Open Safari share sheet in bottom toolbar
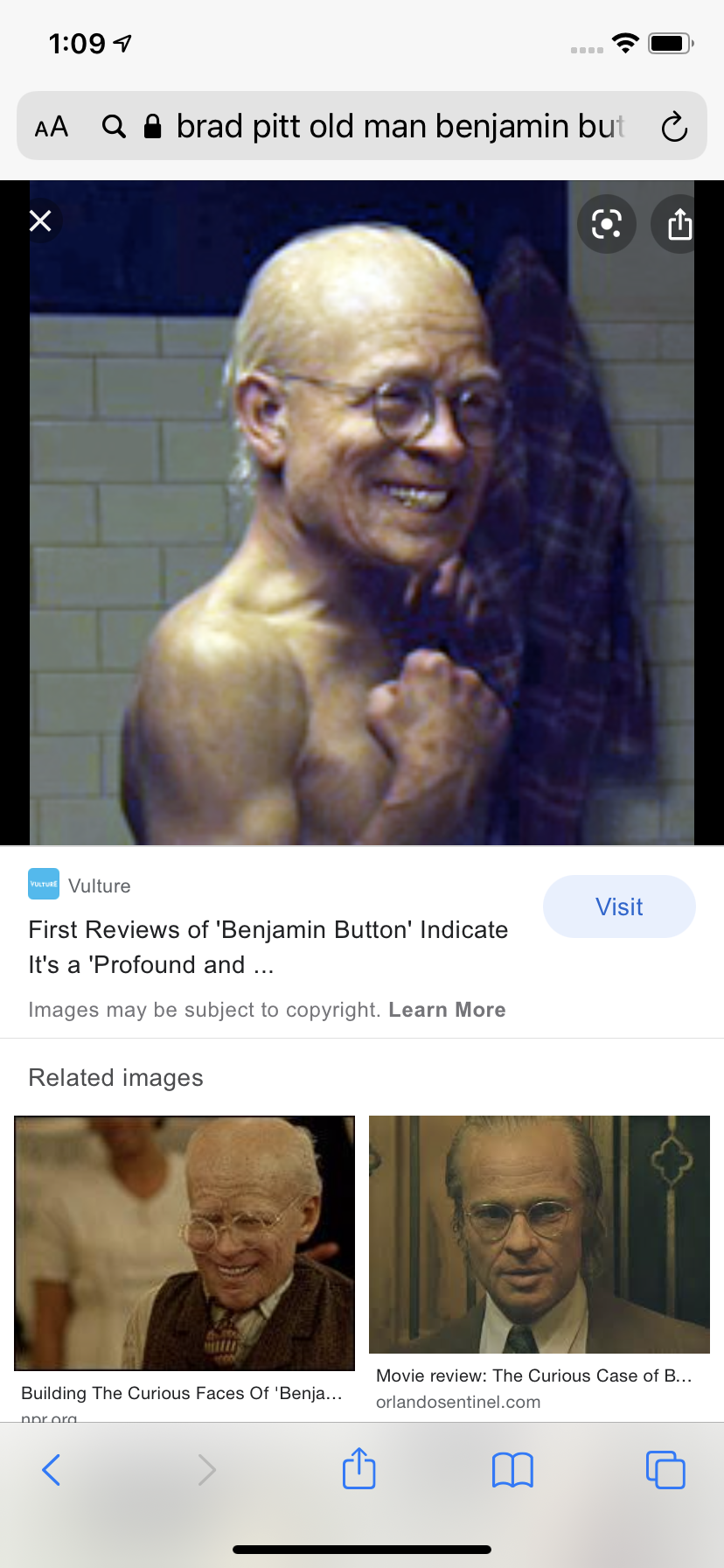 359,1468
